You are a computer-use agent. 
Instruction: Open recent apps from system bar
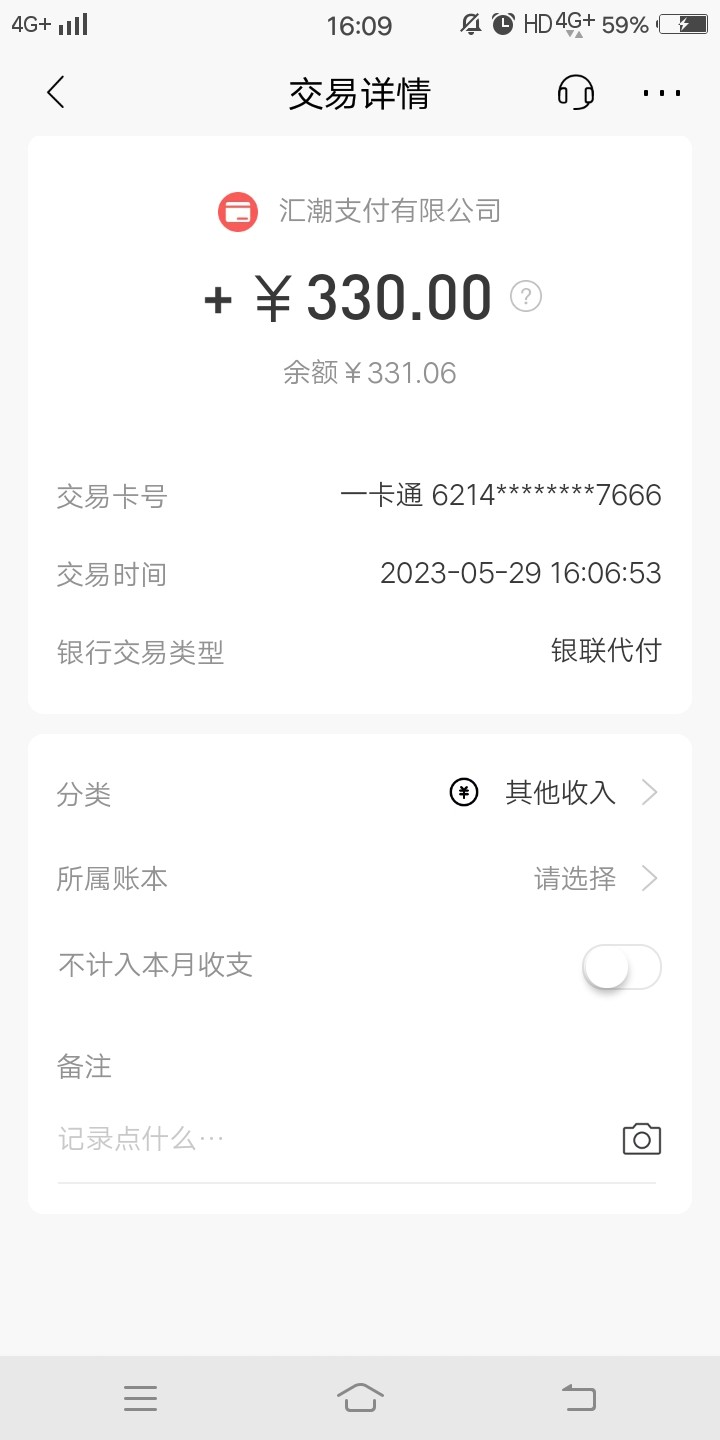click(141, 1398)
